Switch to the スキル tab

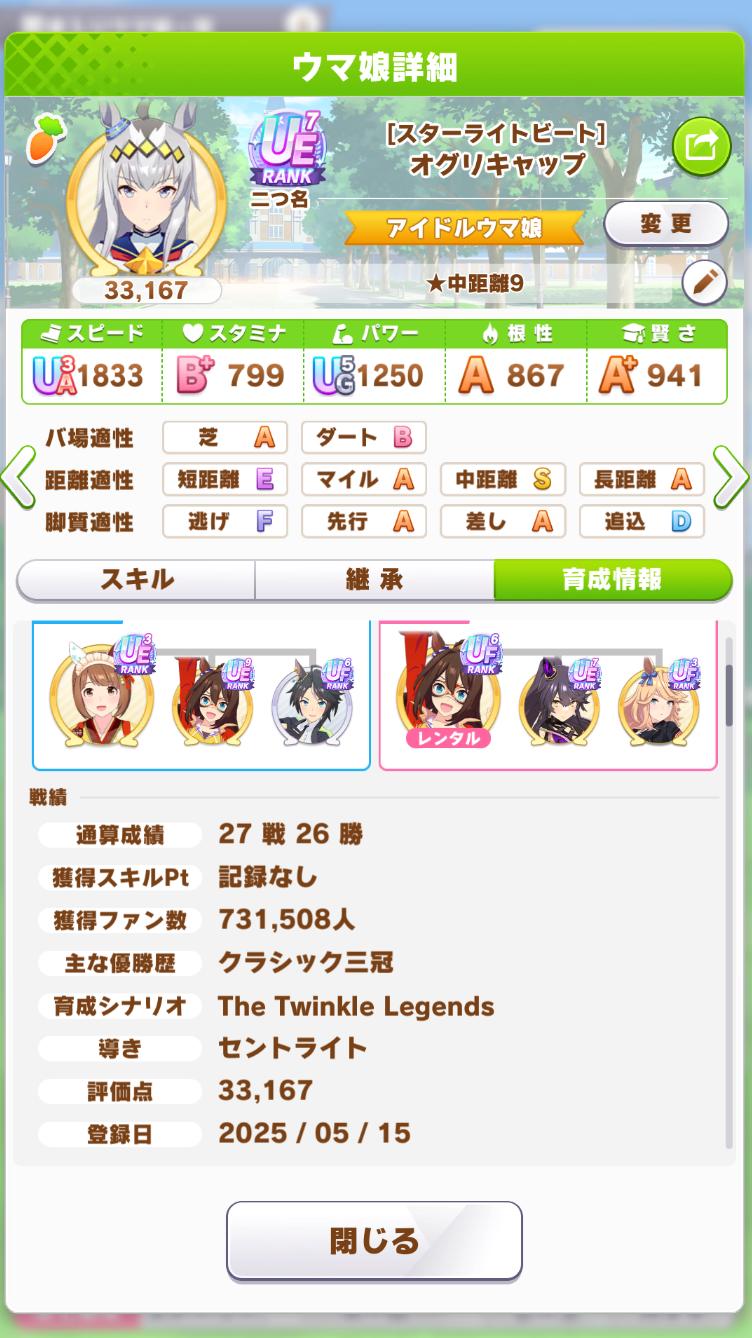click(x=136, y=580)
